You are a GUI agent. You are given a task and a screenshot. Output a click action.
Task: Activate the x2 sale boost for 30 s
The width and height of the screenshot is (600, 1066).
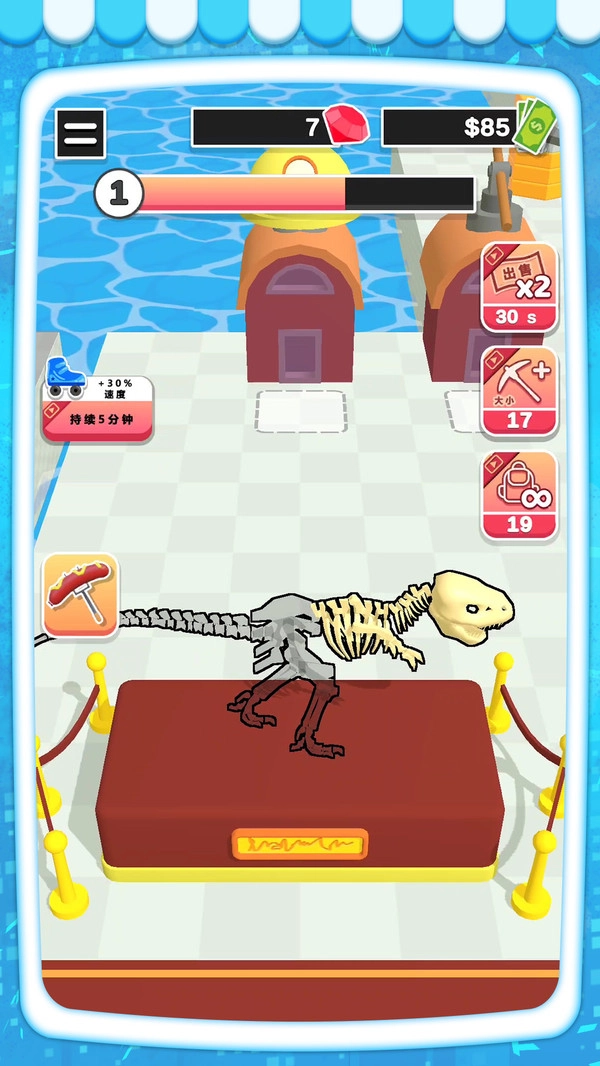tap(519, 289)
